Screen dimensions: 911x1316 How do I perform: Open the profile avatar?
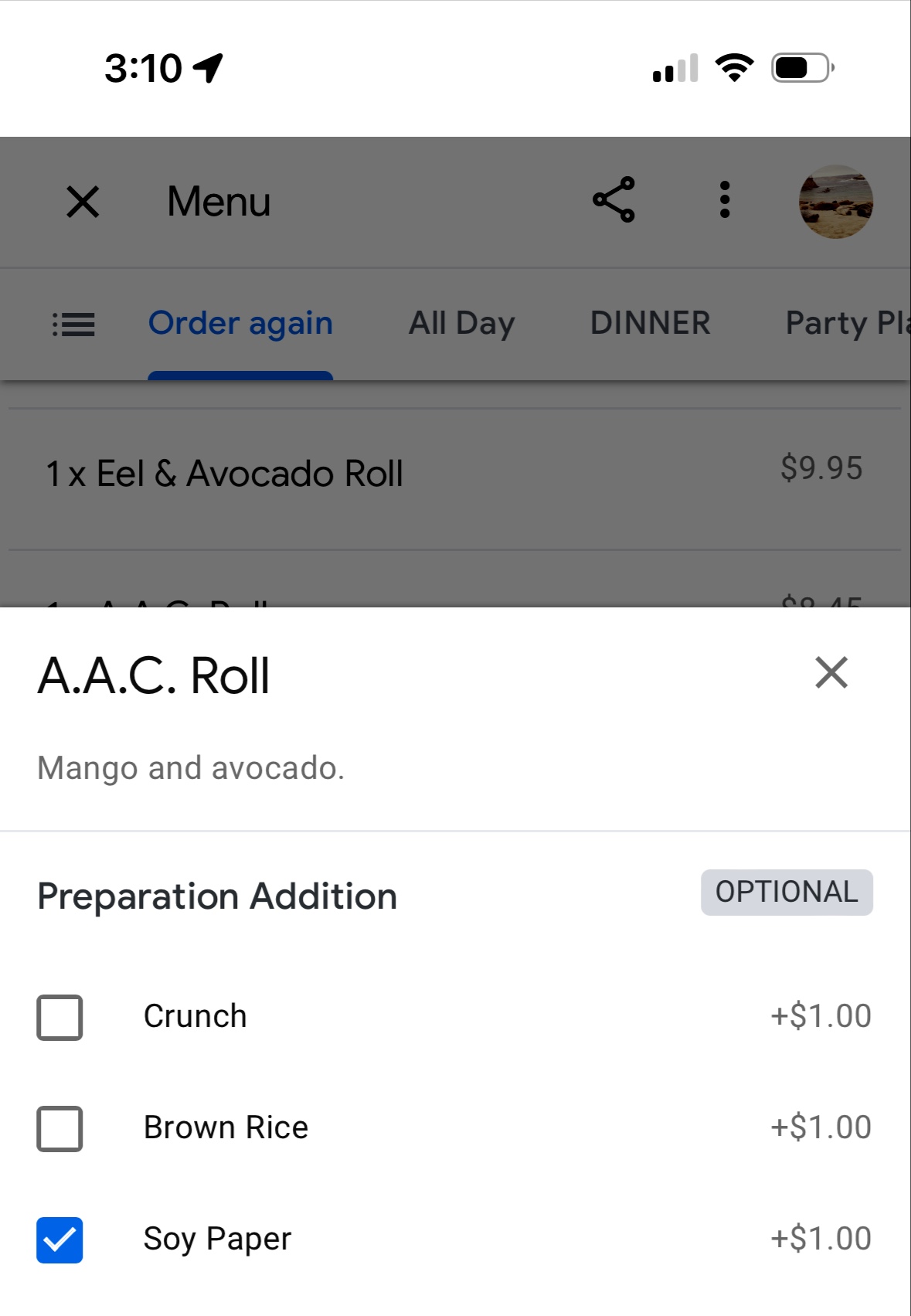(x=835, y=202)
